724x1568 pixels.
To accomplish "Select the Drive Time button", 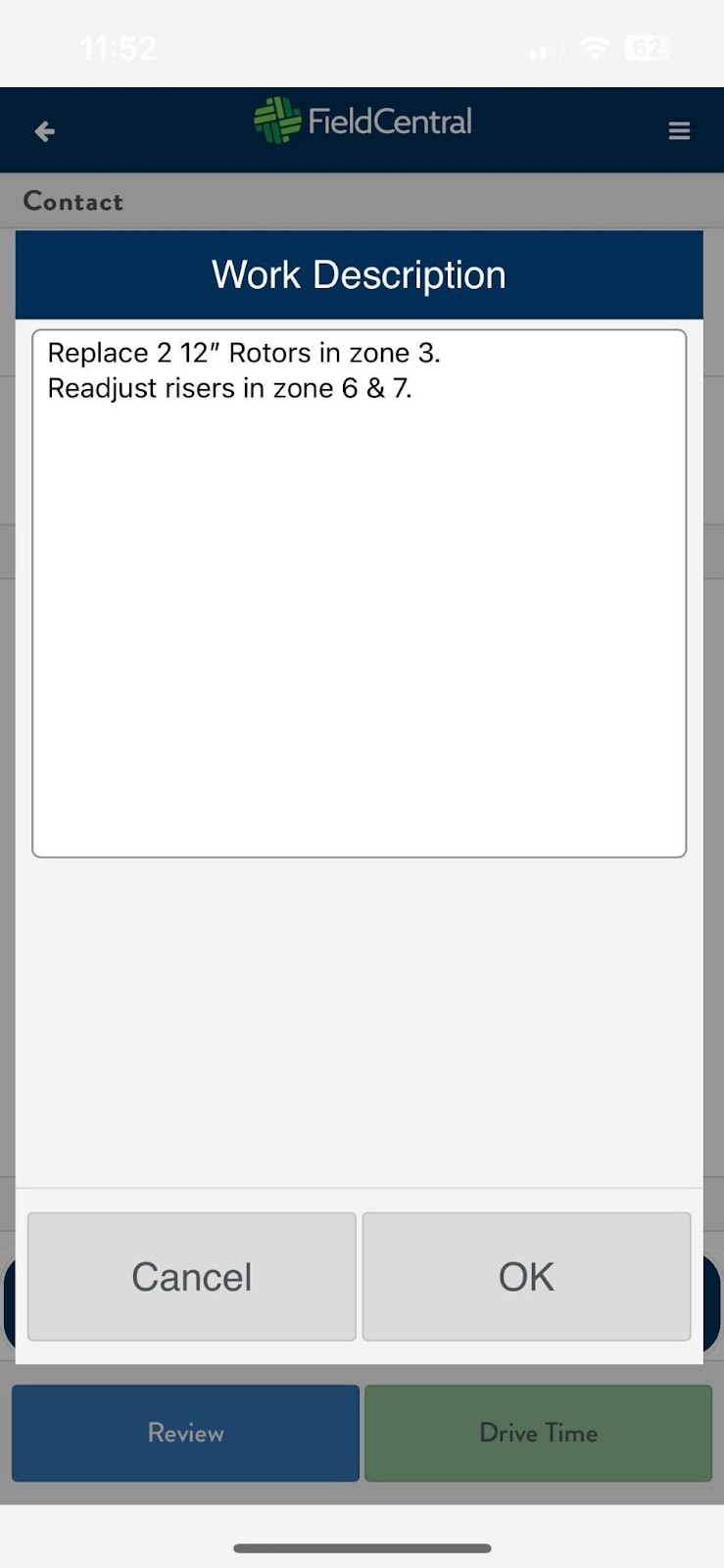I will pos(539,1433).
